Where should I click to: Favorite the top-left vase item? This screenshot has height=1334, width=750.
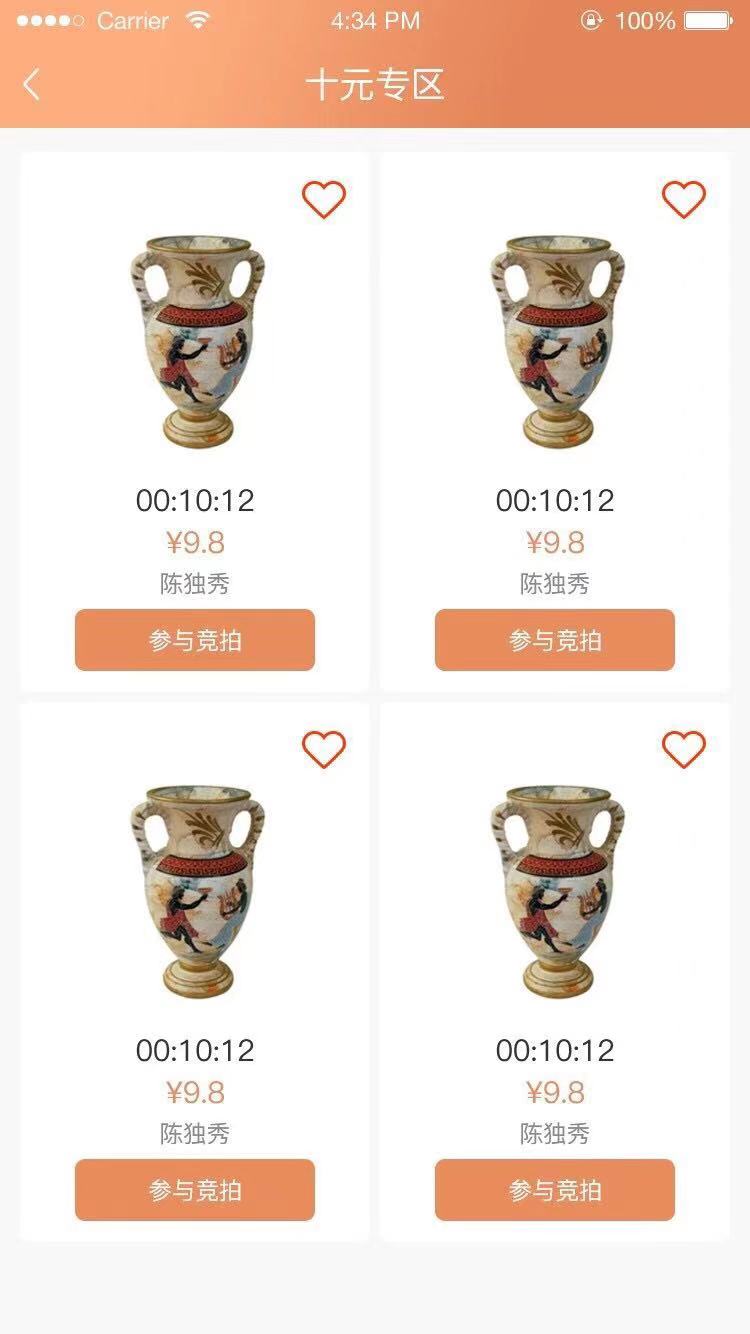(324, 200)
